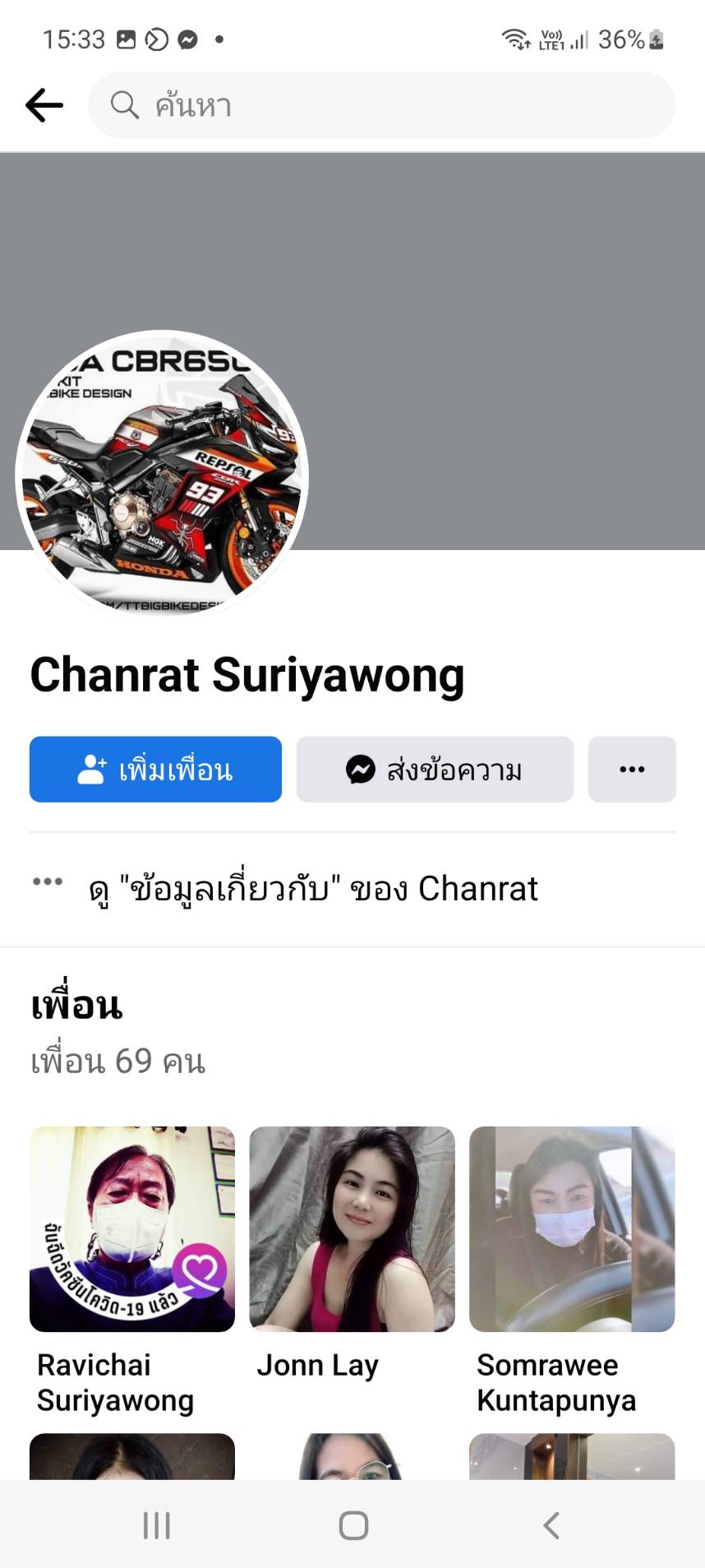View Chanrat's ข้อมูลเกี่ยวกับ info

312,889
